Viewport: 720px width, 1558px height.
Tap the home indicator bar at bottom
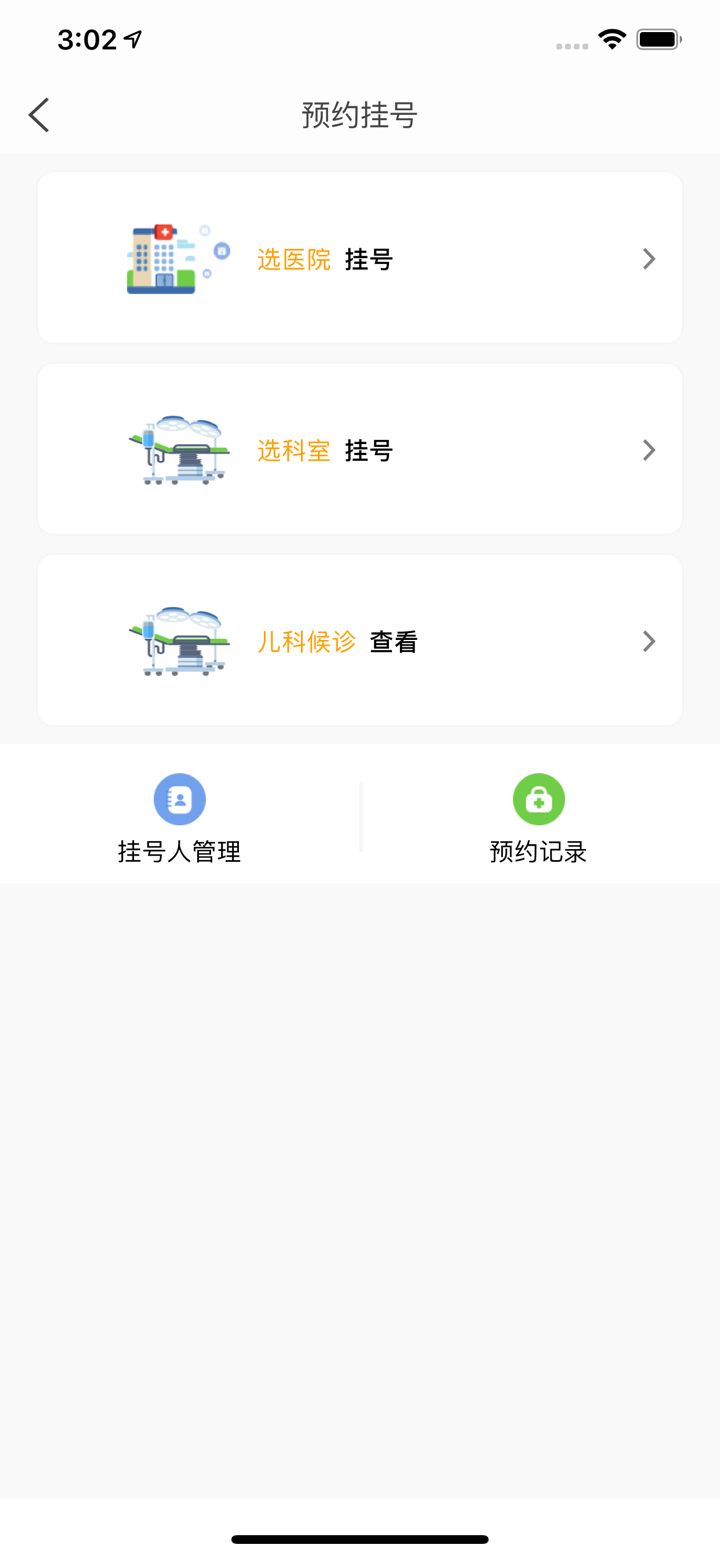click(x=359, y=1540)
